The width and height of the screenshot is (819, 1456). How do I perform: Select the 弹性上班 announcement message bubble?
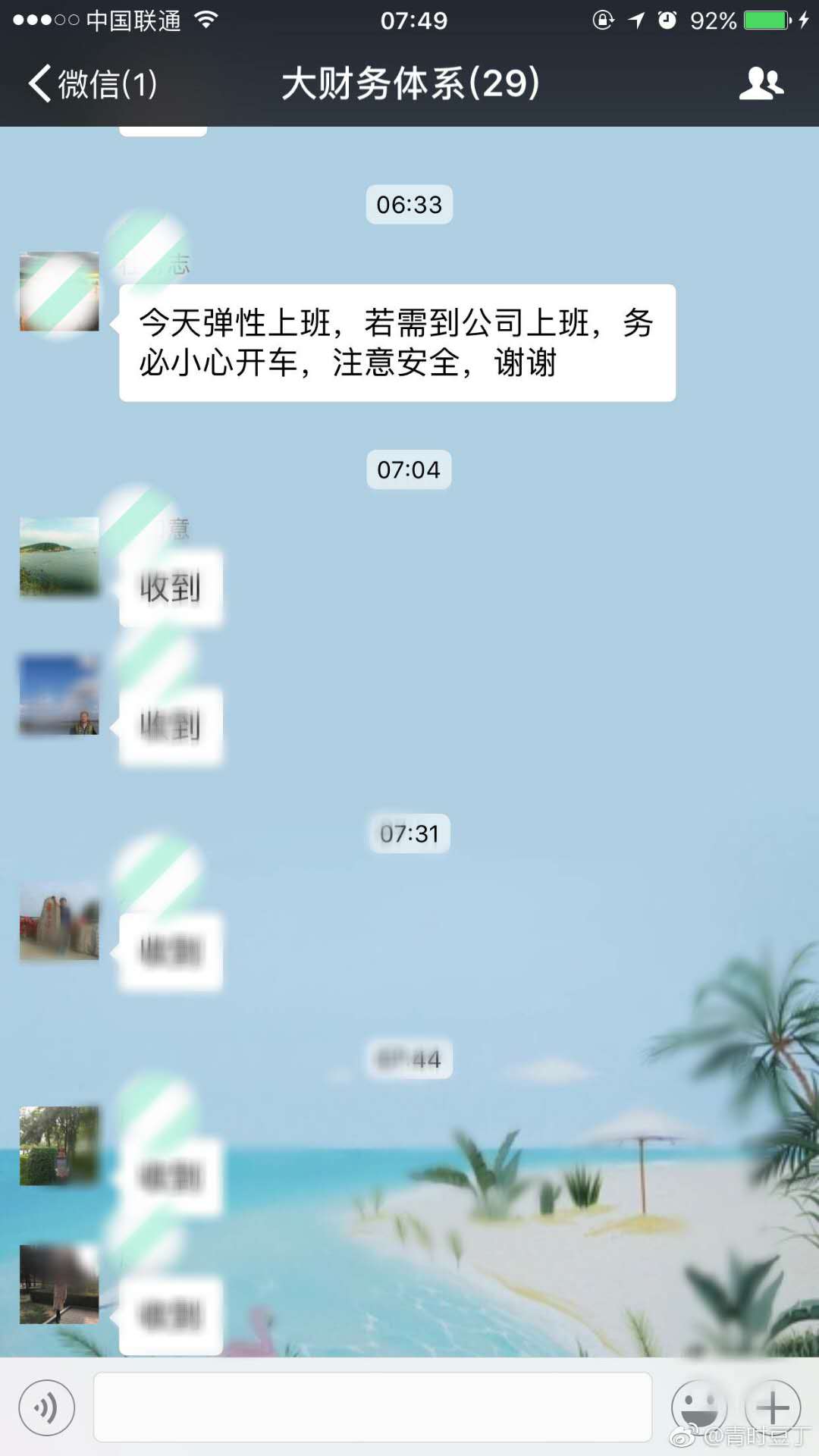396,343
